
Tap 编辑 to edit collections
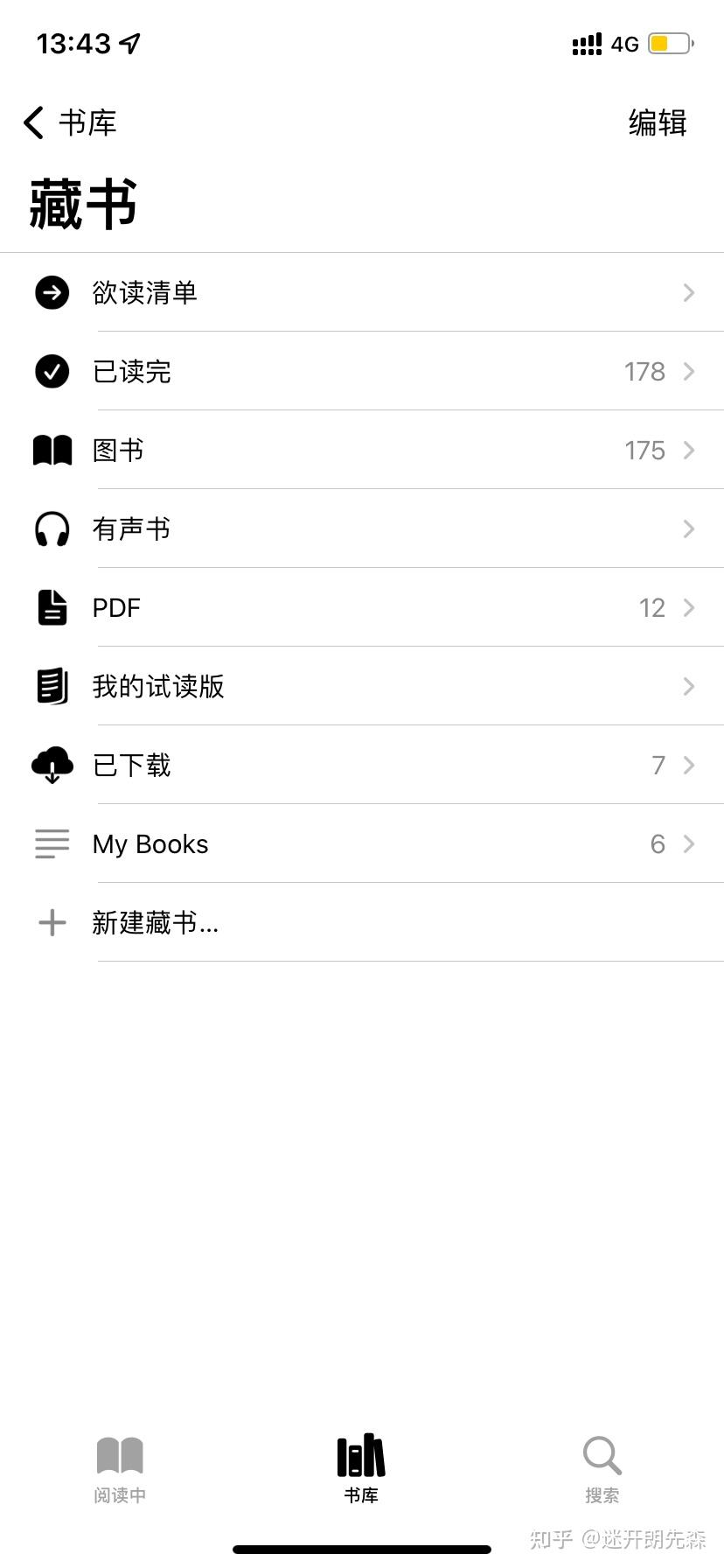657,122
